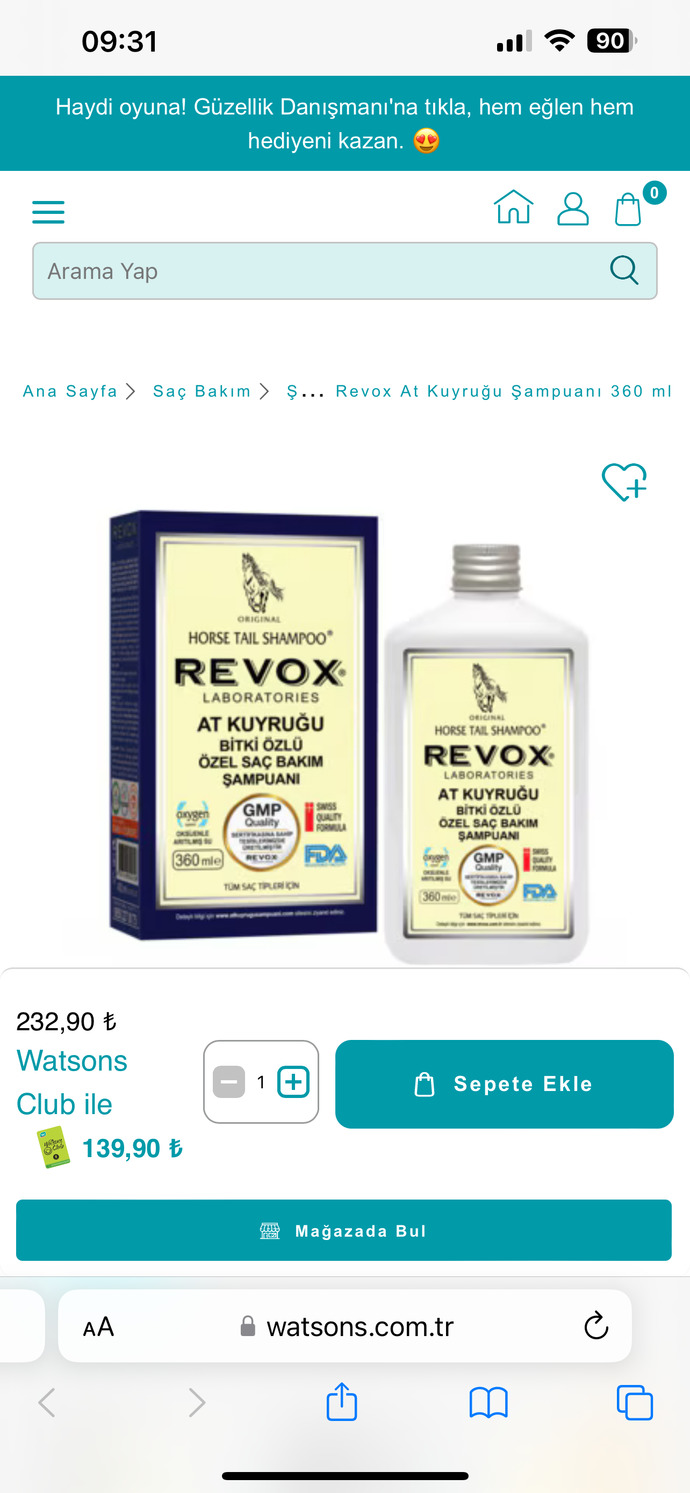The width and height of the screenshot is (690, 1493).
Task: Decrease quantity with the minus button
Action: (229, 1082)
